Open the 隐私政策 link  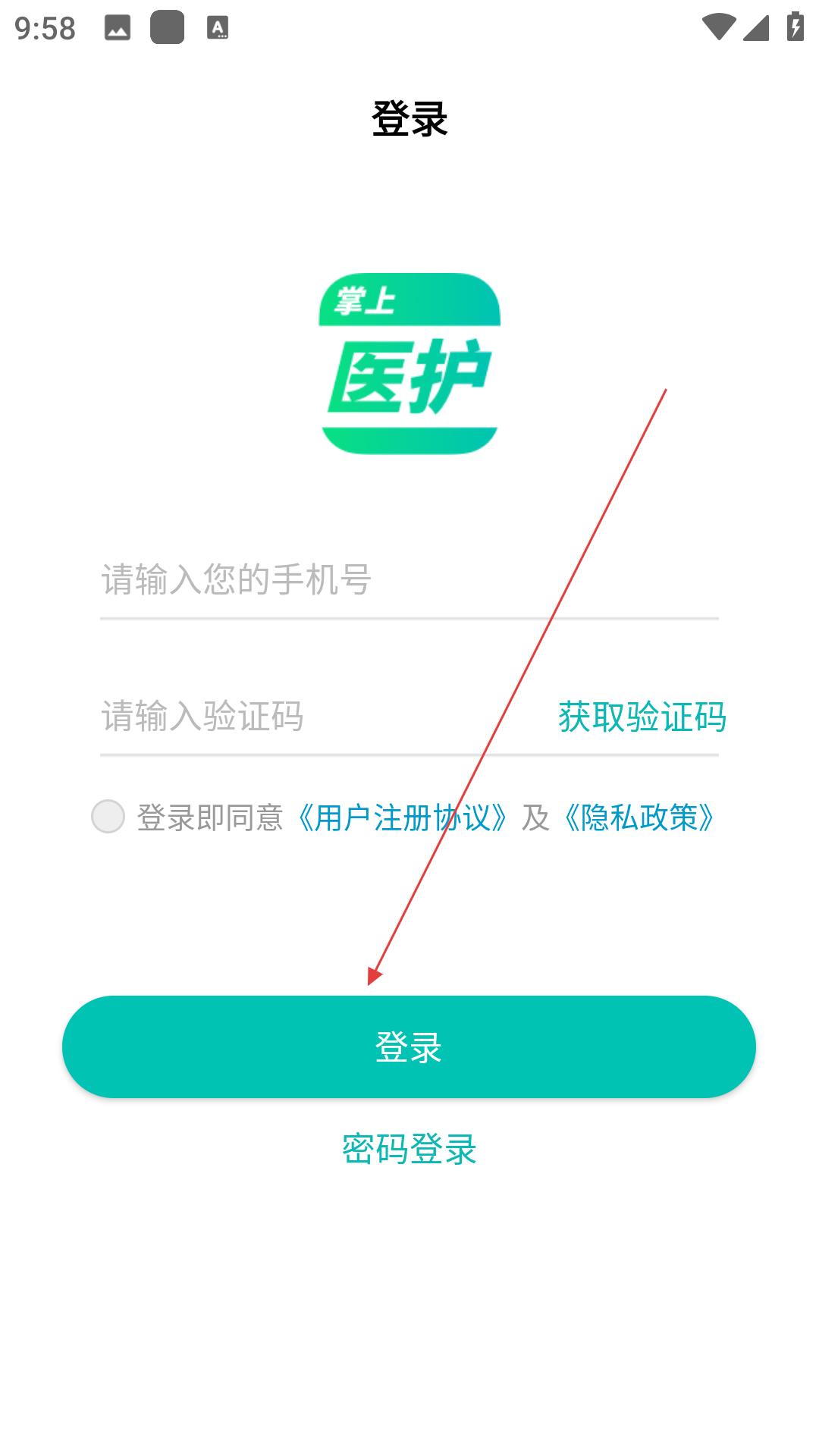pyautogui.click(x=639, y=818)
